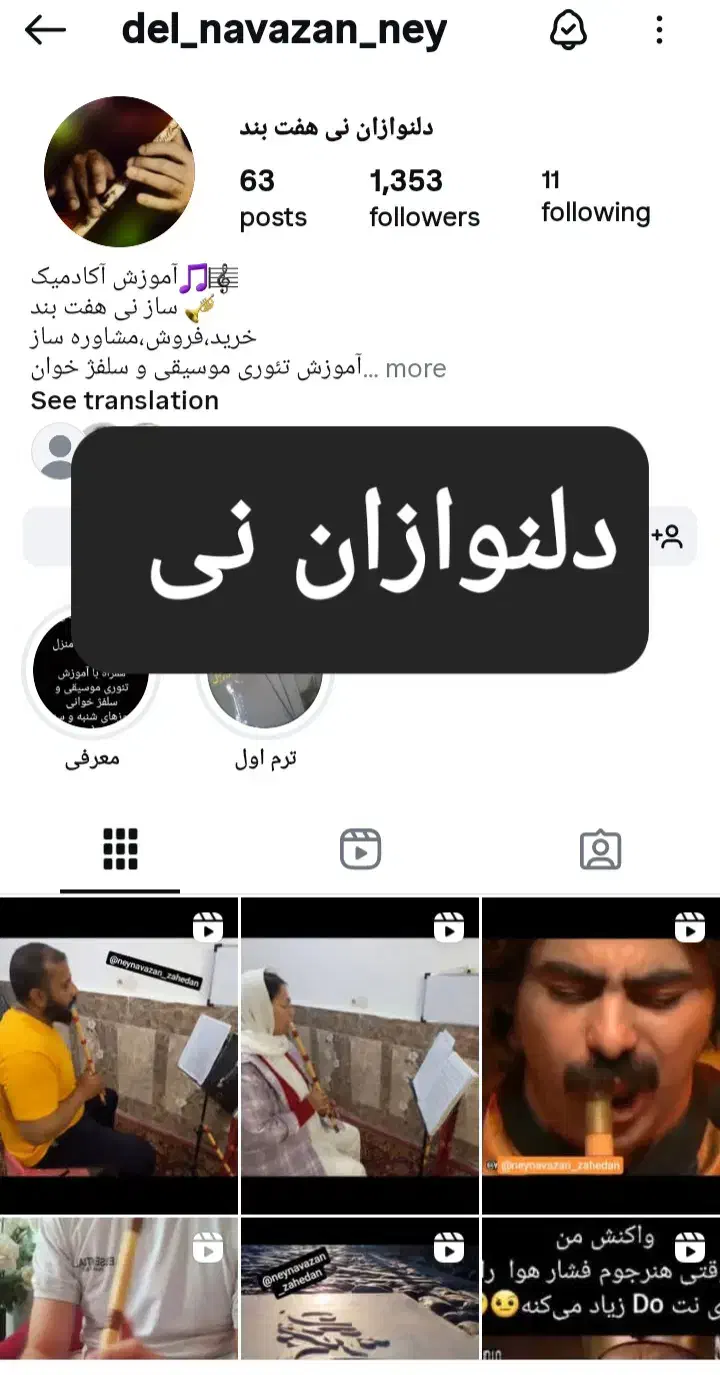The image size is (720, 1375).
Task: Select the Reels tab icon
Action: [360, 849]
